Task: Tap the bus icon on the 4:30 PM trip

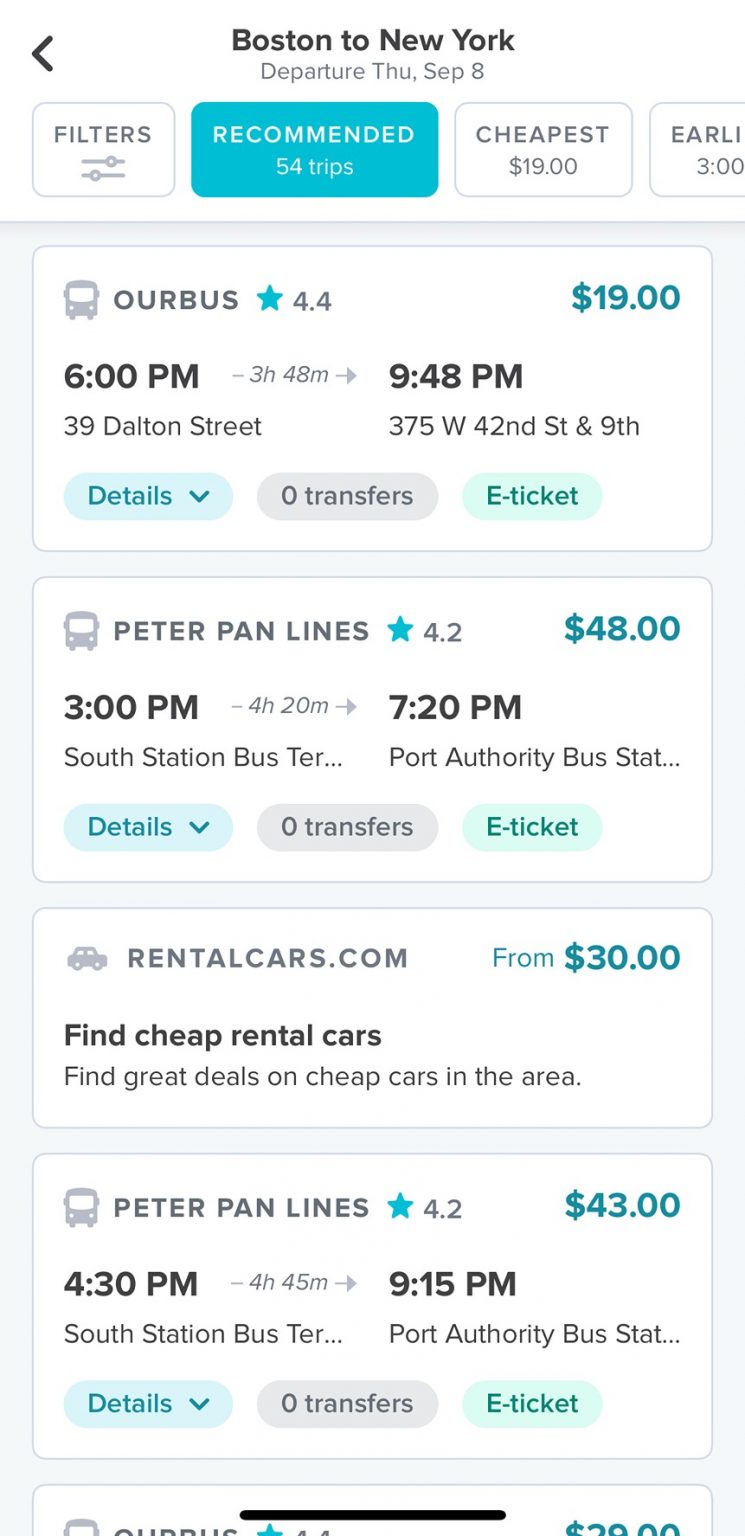Action: (x=83, y=1207)
